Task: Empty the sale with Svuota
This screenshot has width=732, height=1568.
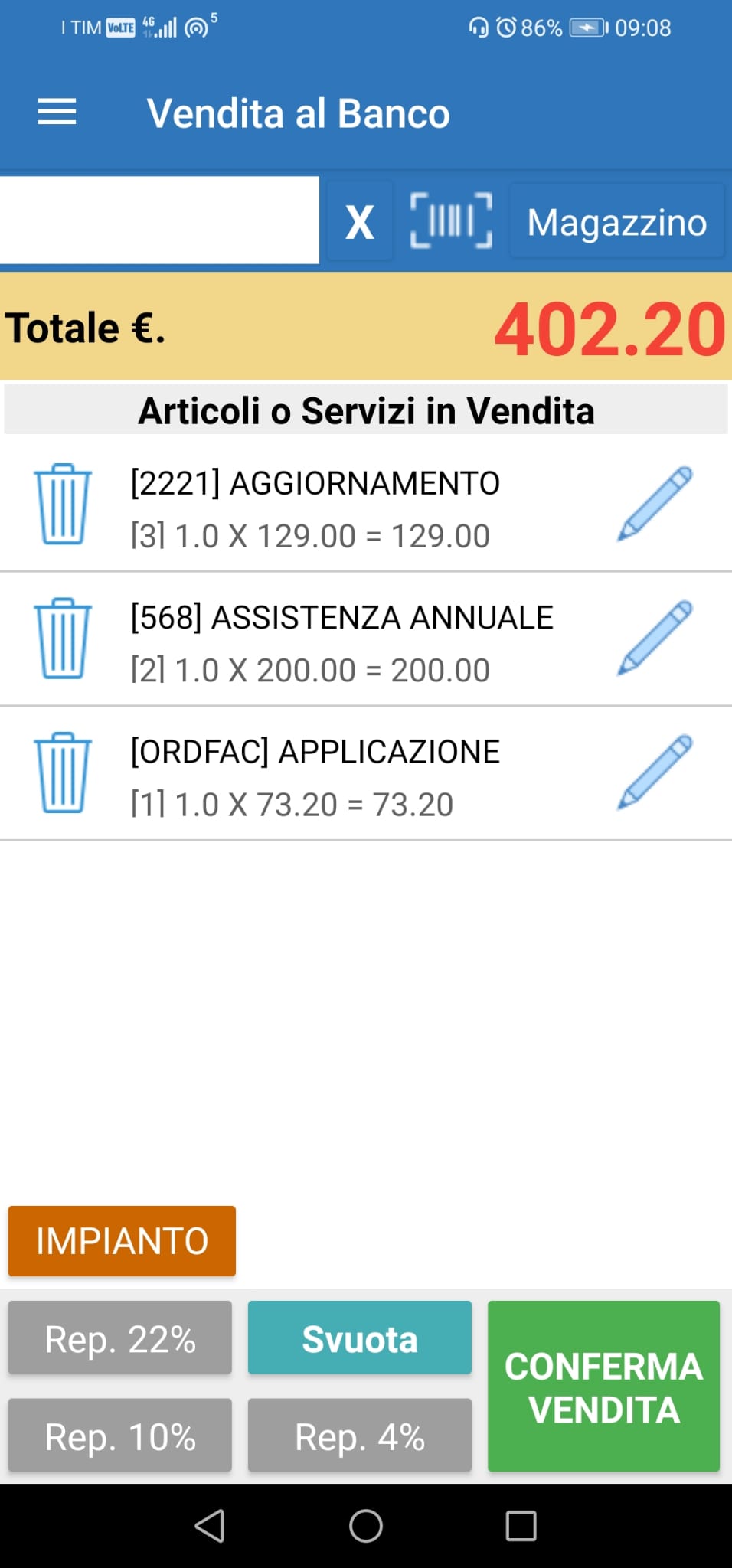Action: [x=360, y=1338]
